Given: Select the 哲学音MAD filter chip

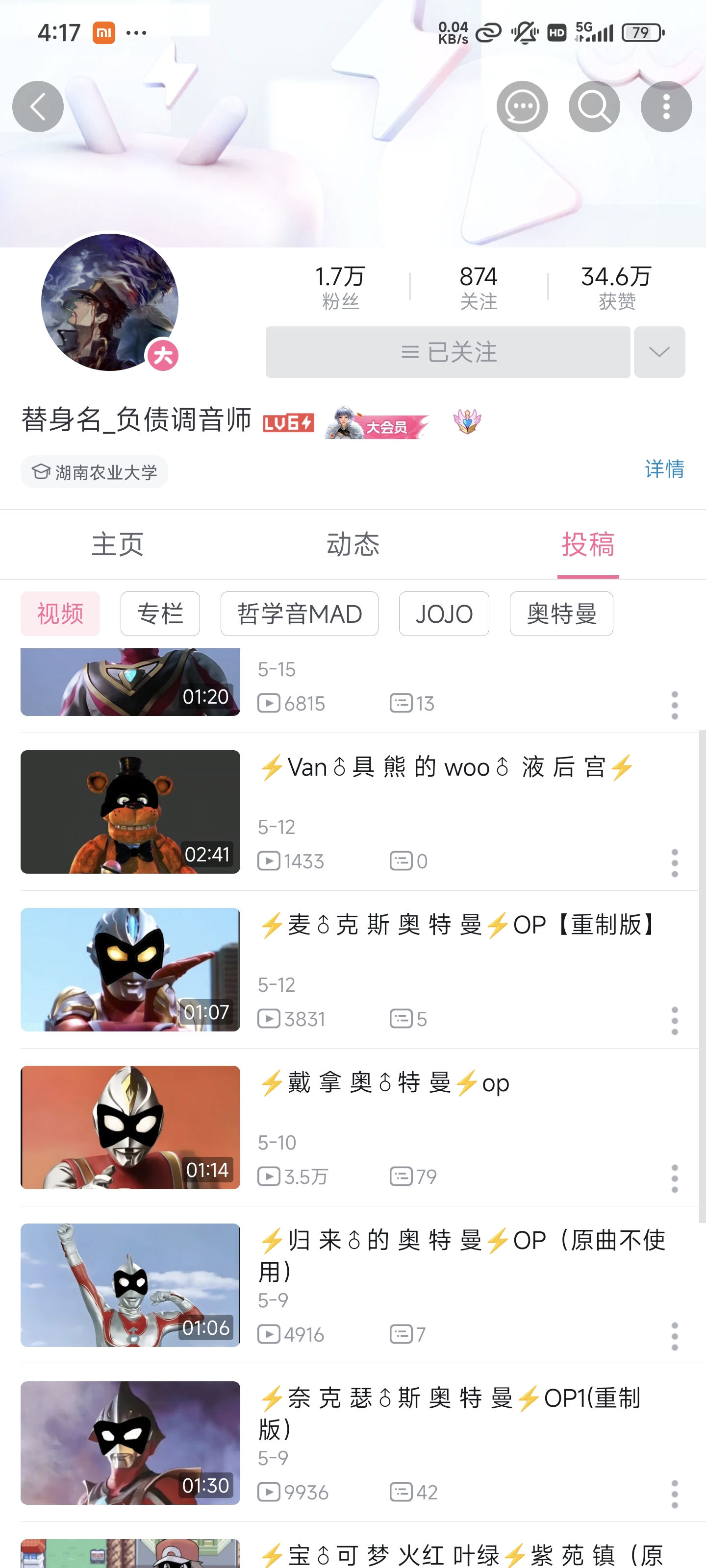Looking at the screenshot, I should tap(299, 613).
